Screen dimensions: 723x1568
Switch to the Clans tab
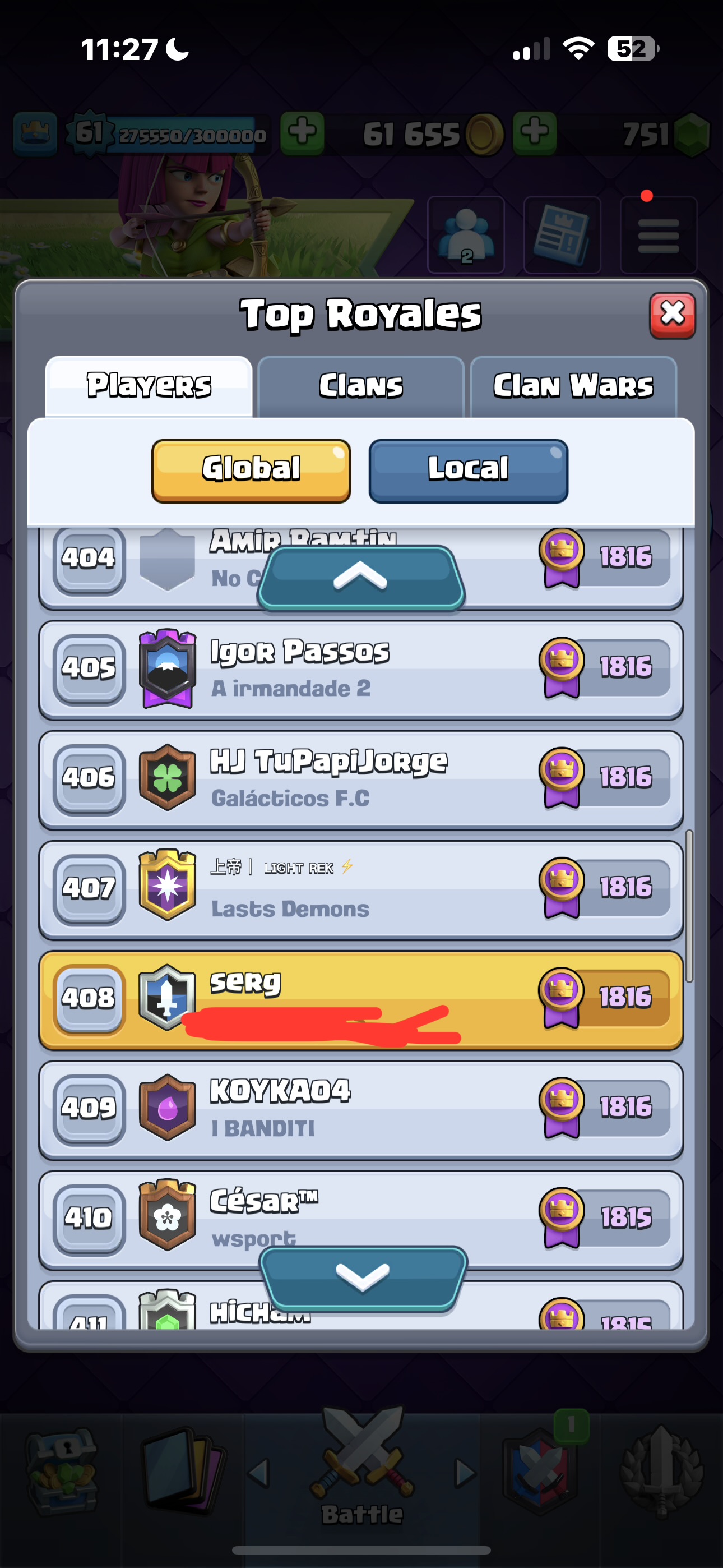(361, 386)
